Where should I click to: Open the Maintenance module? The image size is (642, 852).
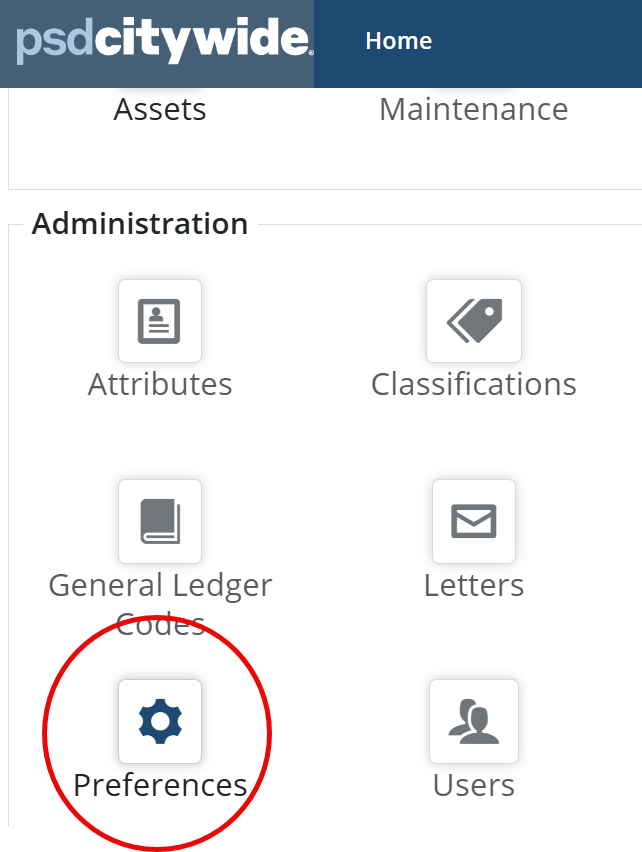473,109
